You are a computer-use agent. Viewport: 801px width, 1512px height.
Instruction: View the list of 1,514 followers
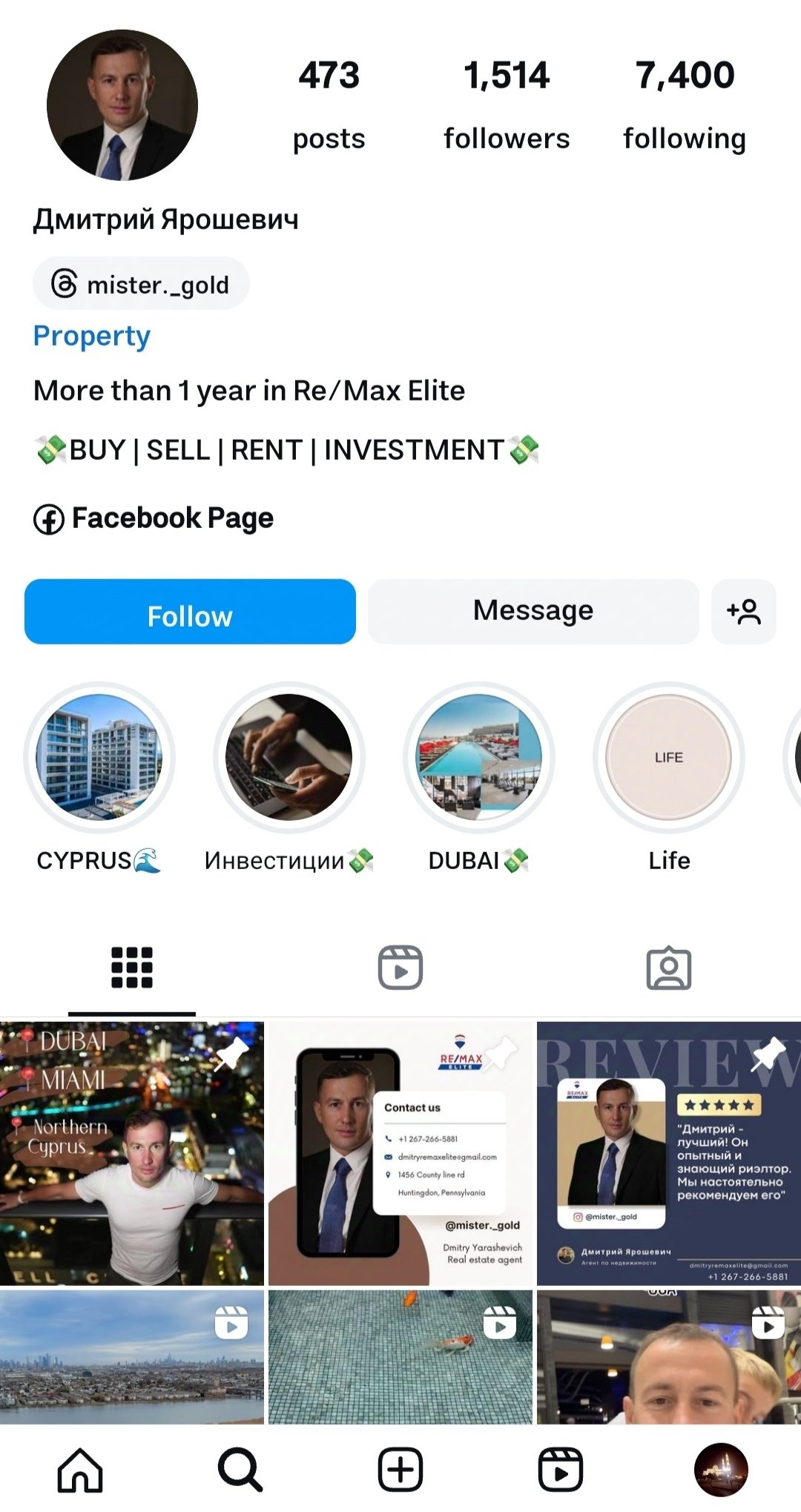[x=507, y=105]
